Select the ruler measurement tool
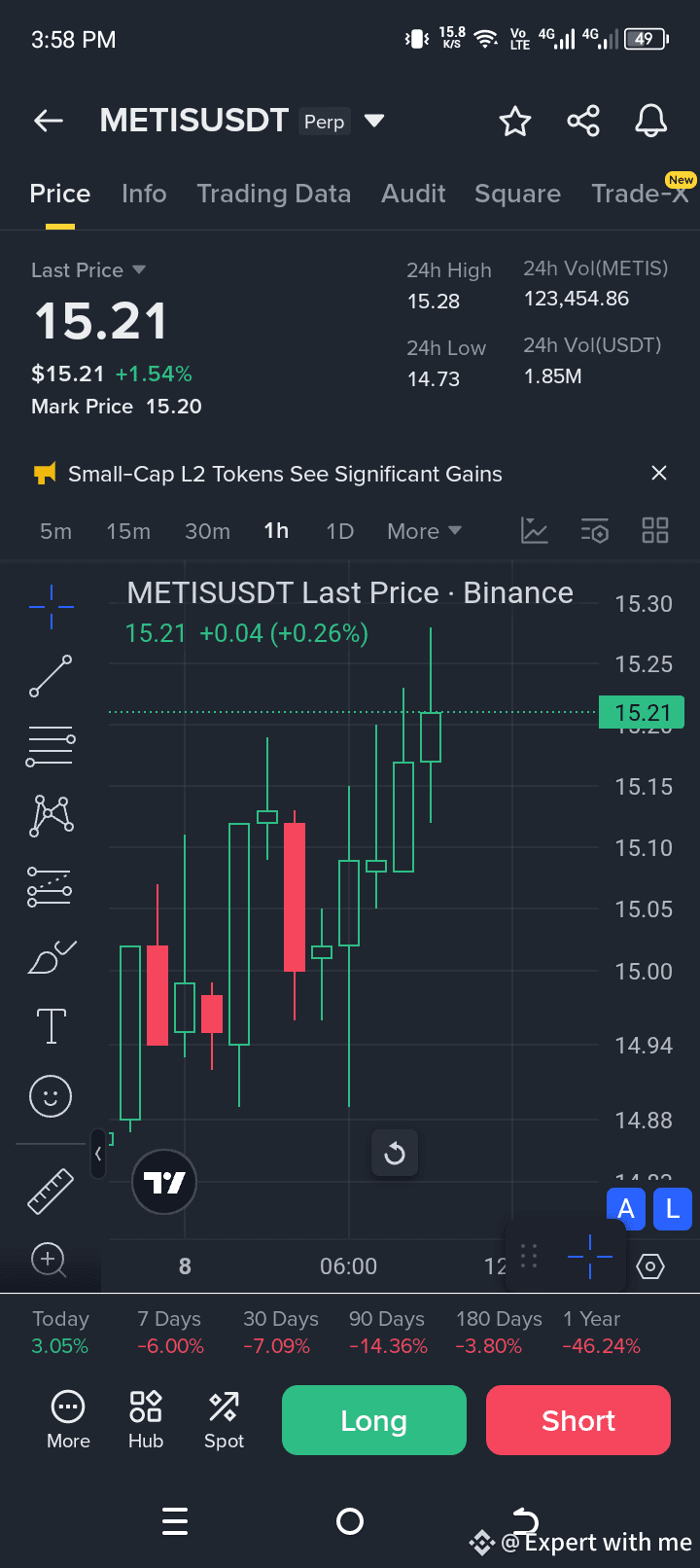The width and height of the screenshot is (700, 1568). (x=50, y=1189)
